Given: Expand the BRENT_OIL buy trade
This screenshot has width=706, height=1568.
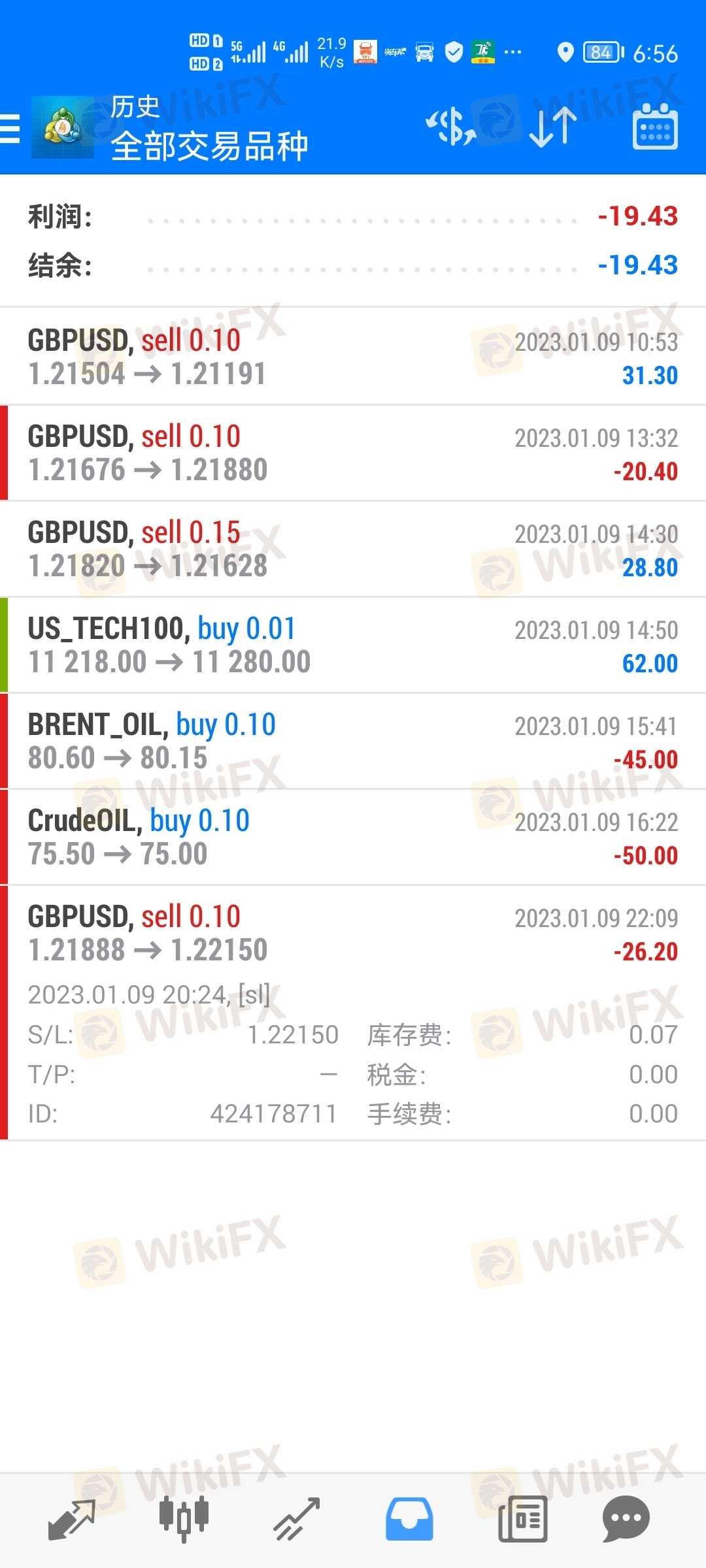Looking at the screenshot, I should click(x=353, y=741).
